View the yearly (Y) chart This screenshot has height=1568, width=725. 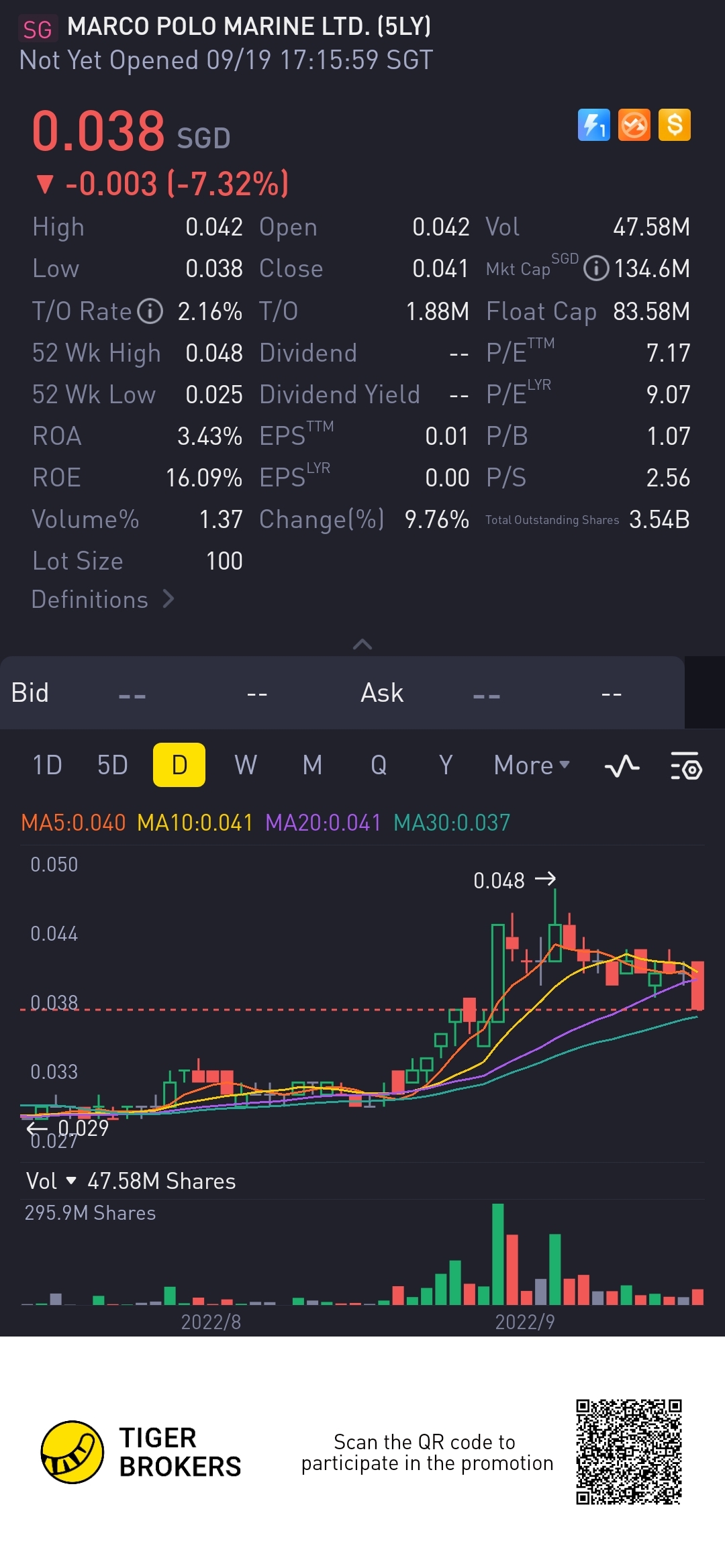pos(446,765)
